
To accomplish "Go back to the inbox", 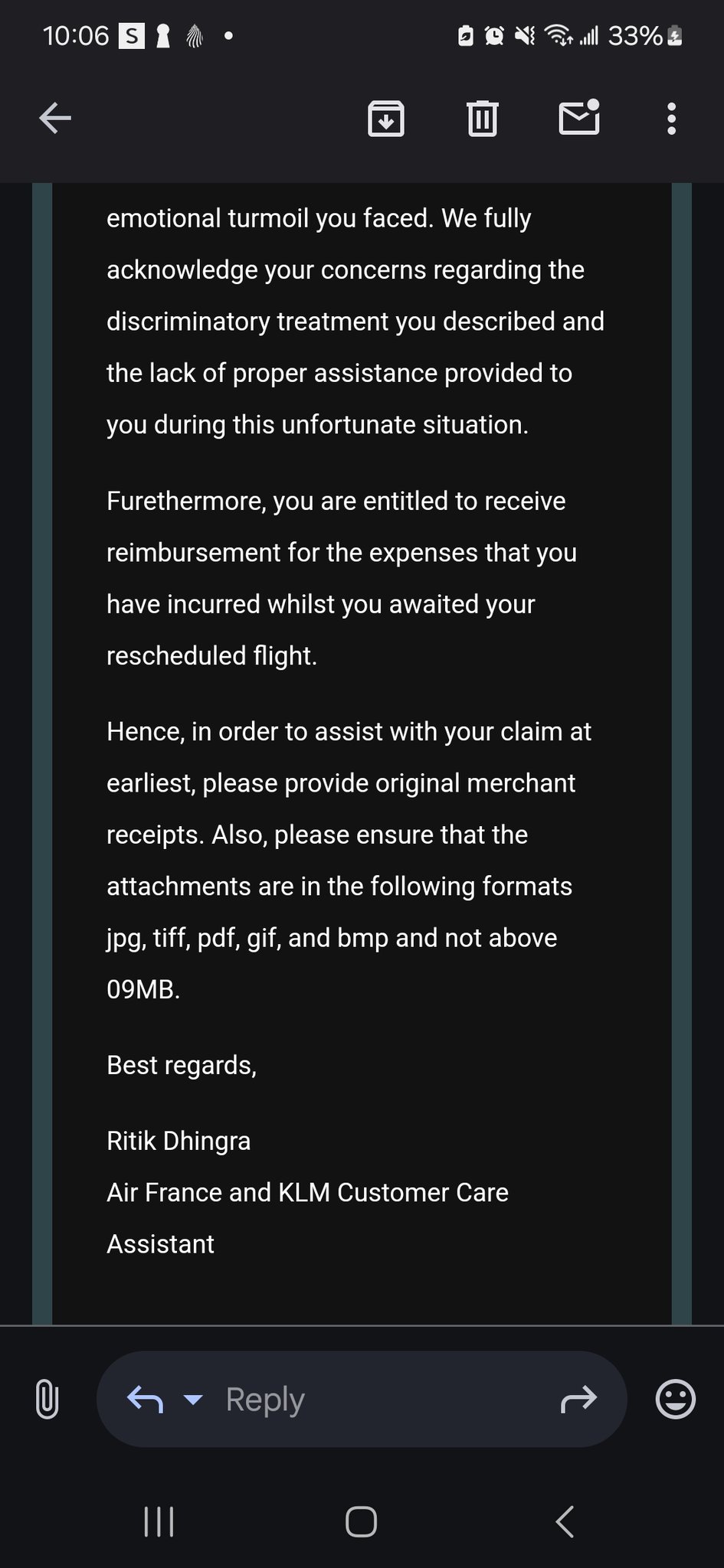I will (x=55, y=119).
